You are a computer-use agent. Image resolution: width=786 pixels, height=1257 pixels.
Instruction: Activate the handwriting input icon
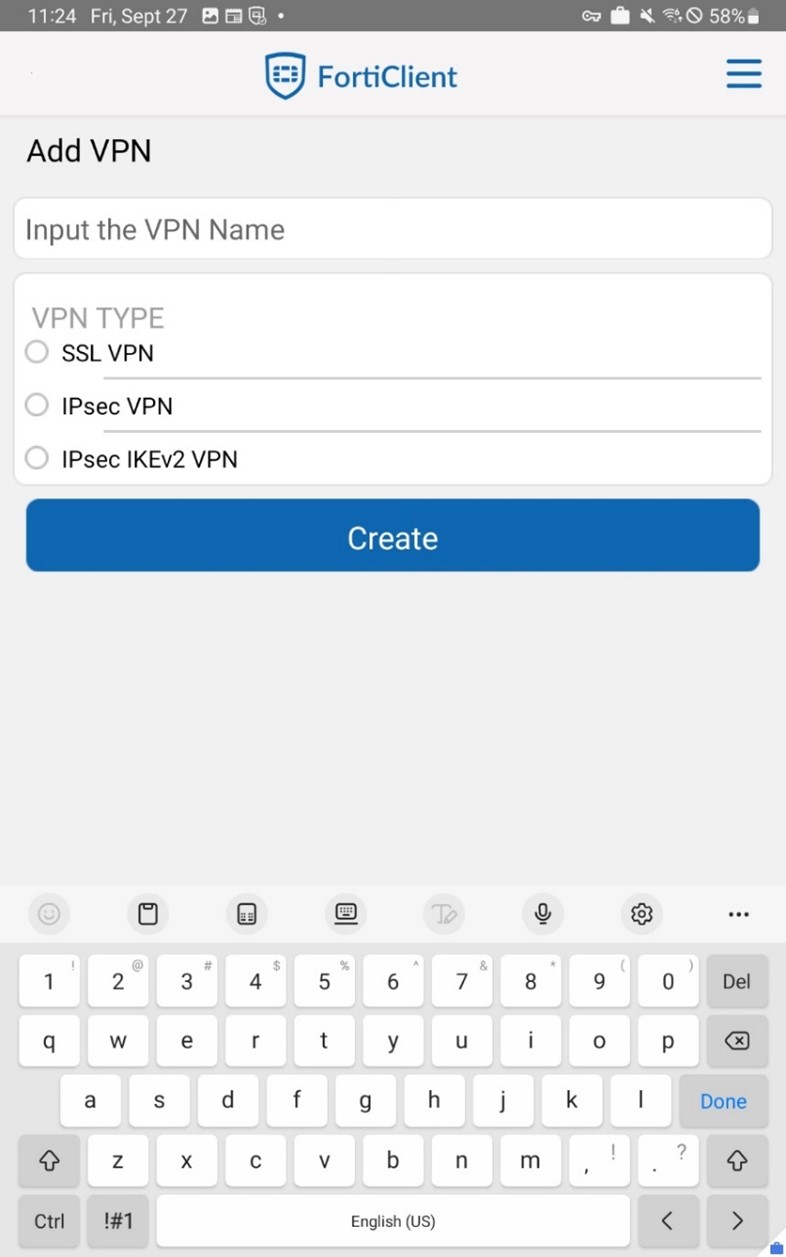coord(443,913)
